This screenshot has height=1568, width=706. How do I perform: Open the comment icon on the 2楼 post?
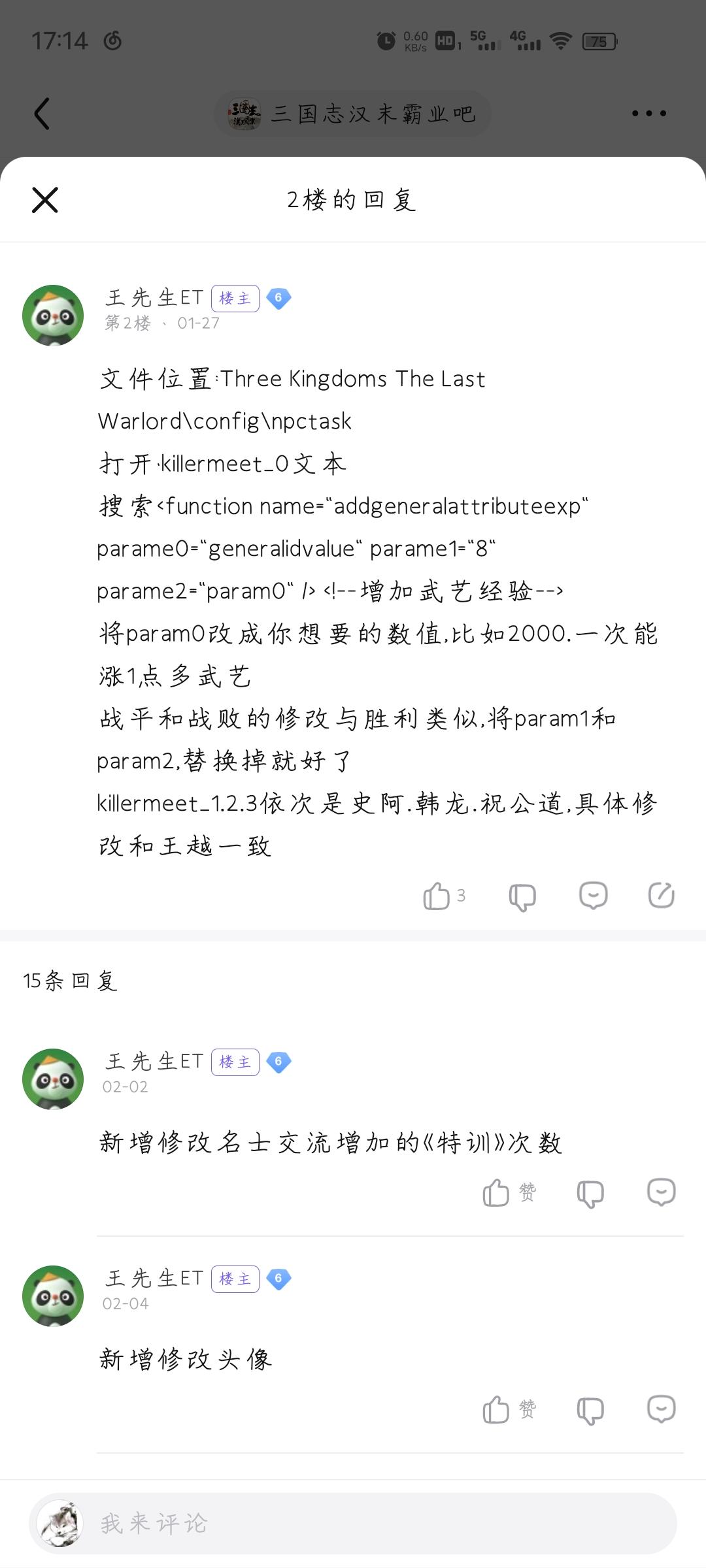pyautogui.click(x=592, y=896)
